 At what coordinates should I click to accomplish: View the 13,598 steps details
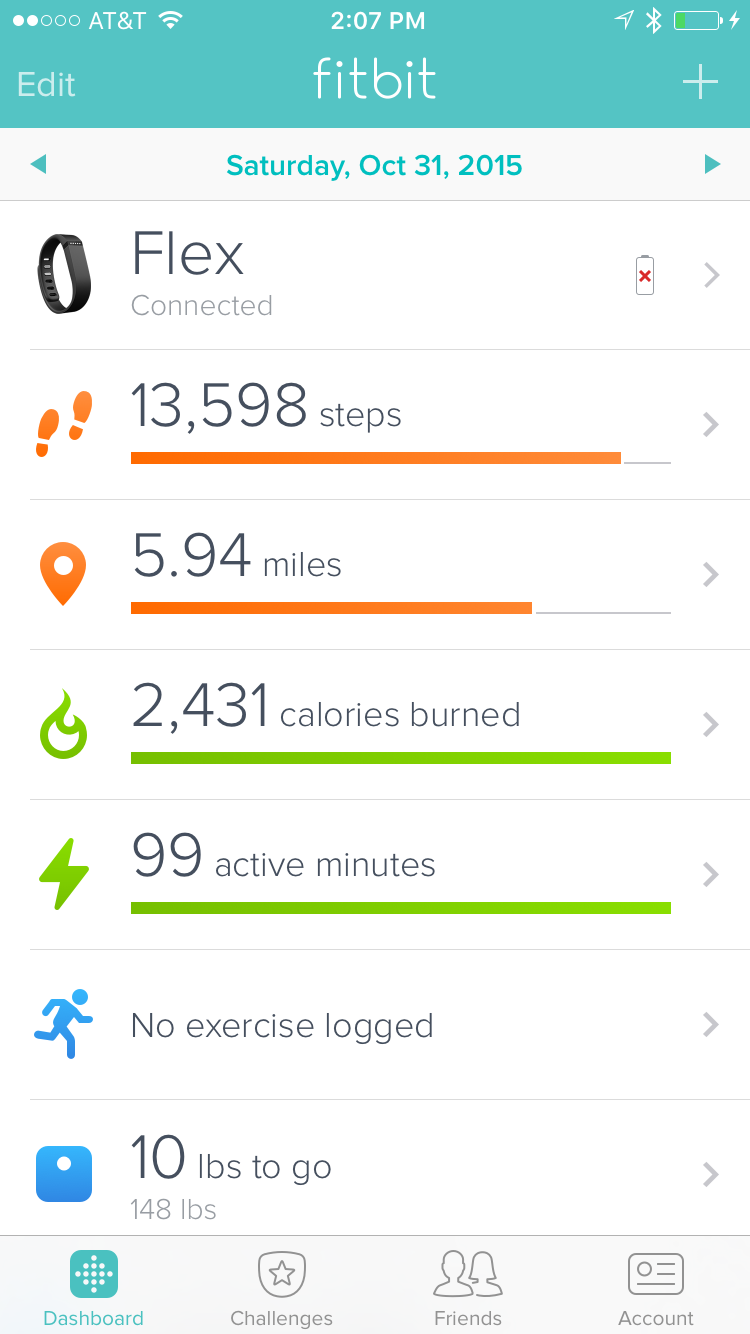click(x=375, y=425)
